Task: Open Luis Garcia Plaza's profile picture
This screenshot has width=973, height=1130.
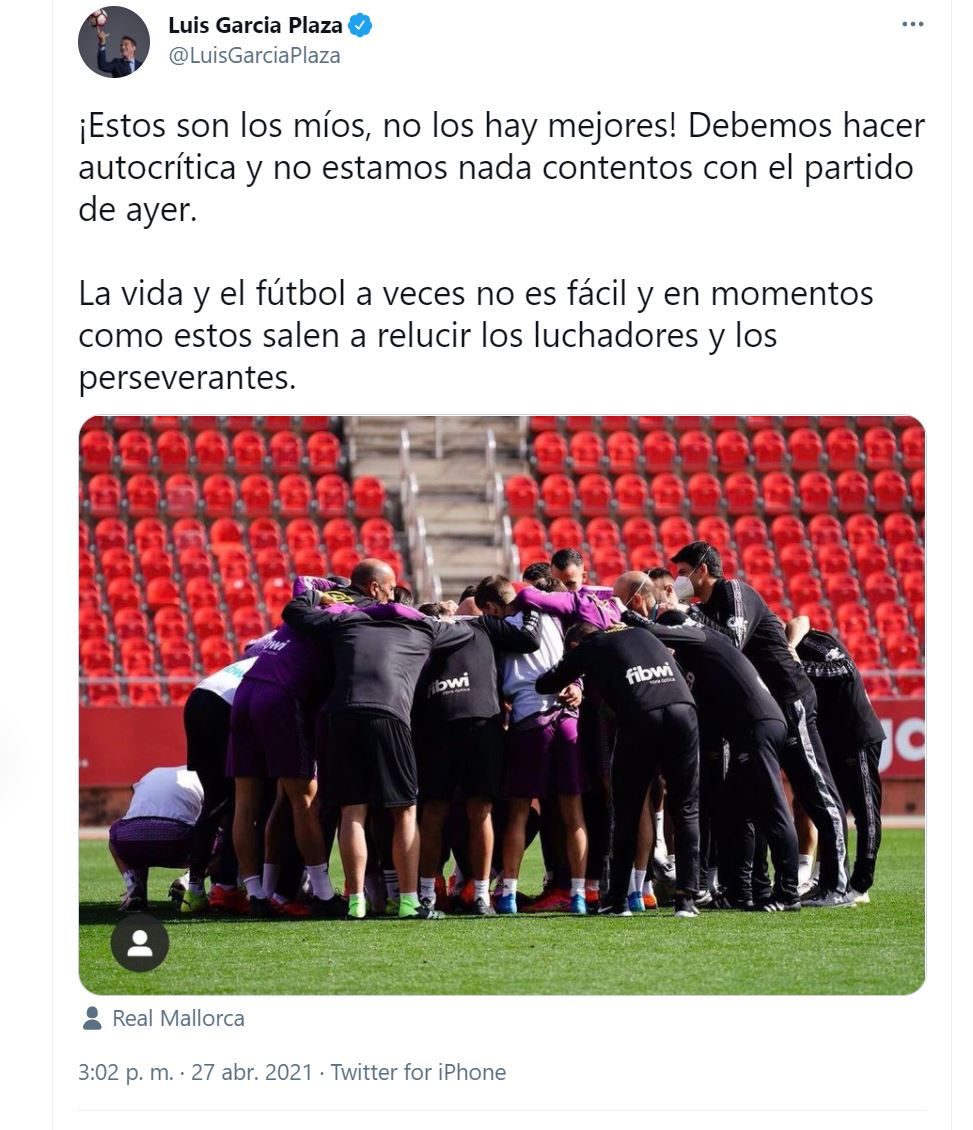Action: click(x=113, y=42)
